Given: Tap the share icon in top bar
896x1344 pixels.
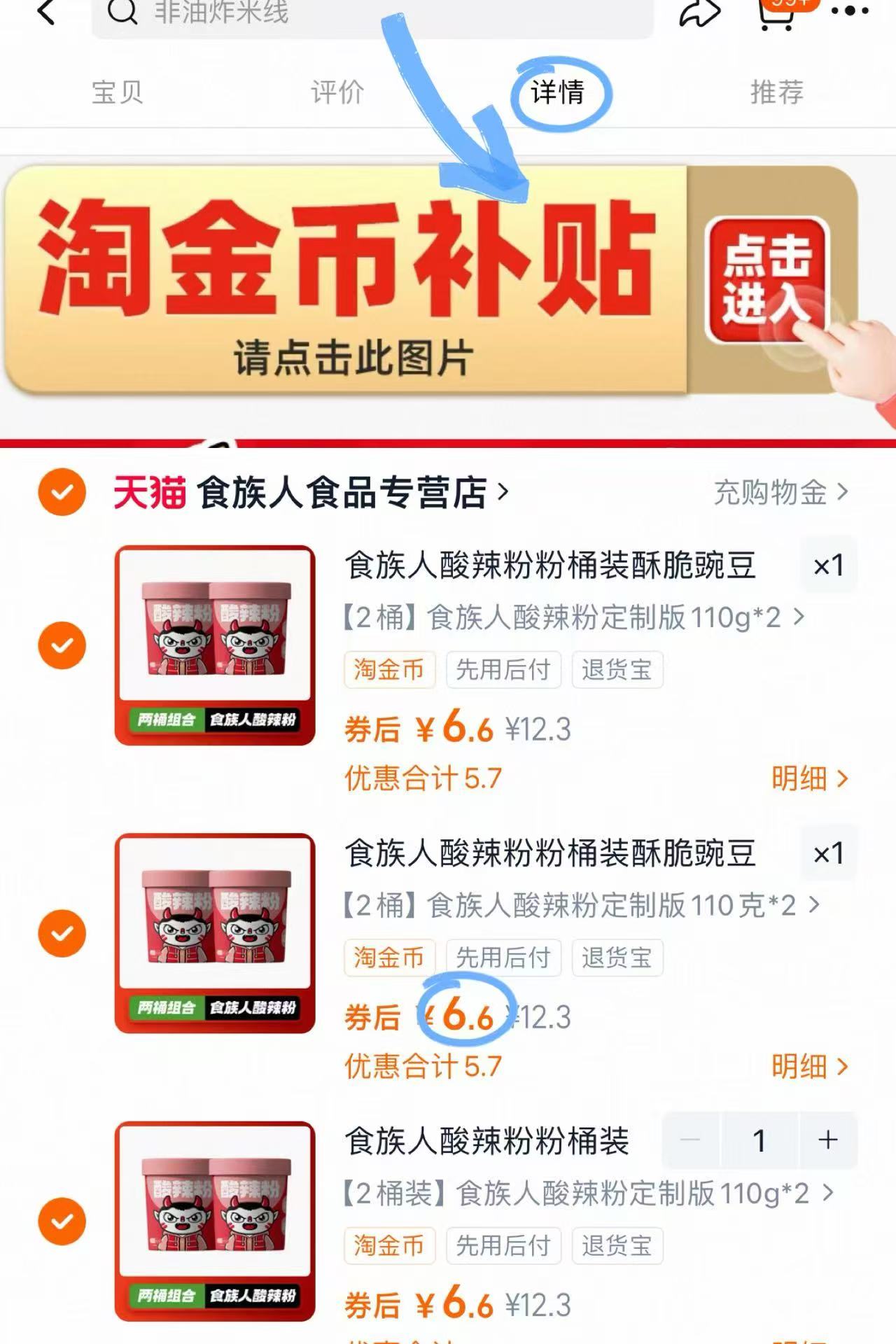Looking at the screenshot, I should pos(700,13).
